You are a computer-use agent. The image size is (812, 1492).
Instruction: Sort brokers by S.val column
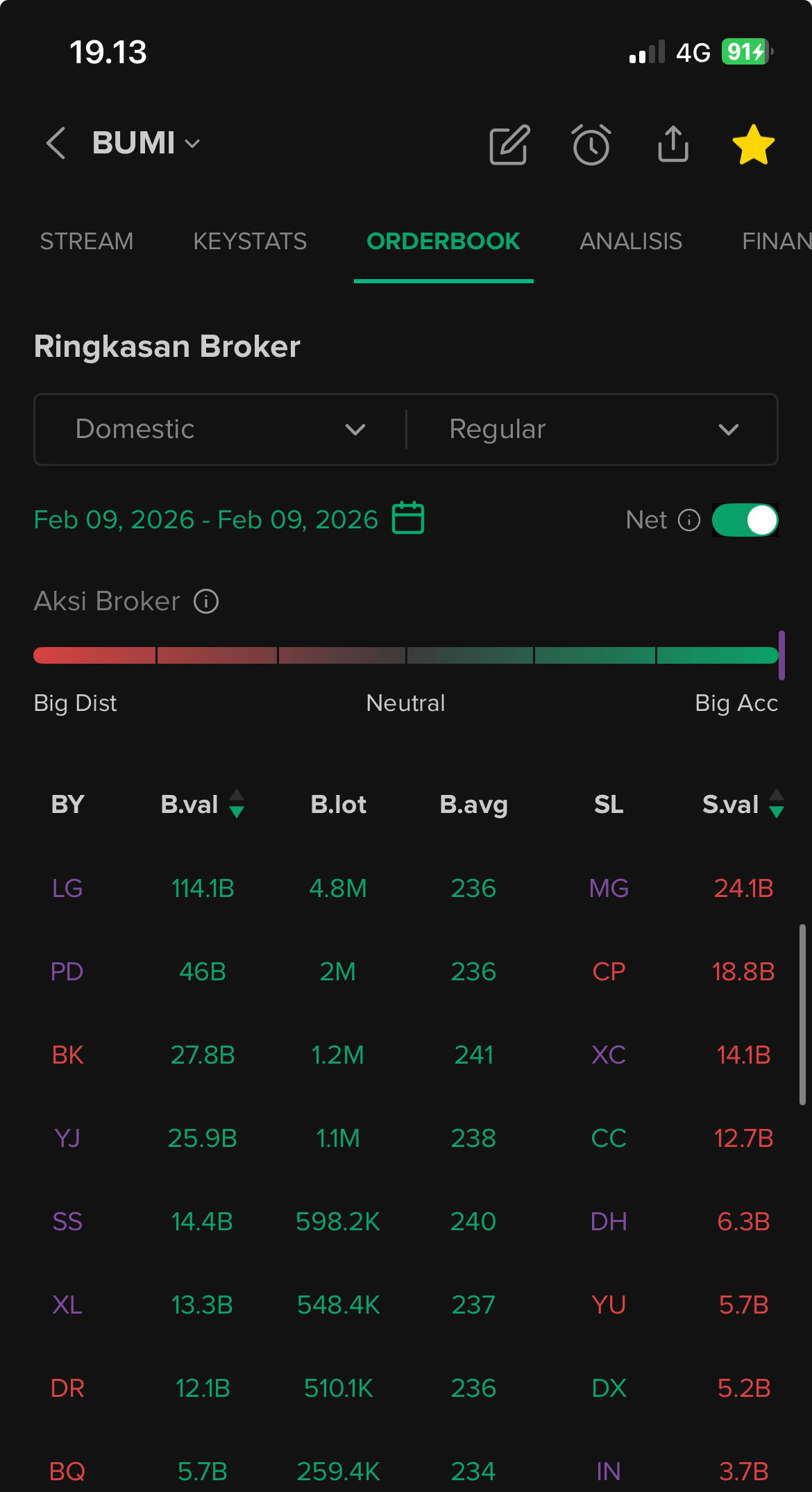[742, 804]
